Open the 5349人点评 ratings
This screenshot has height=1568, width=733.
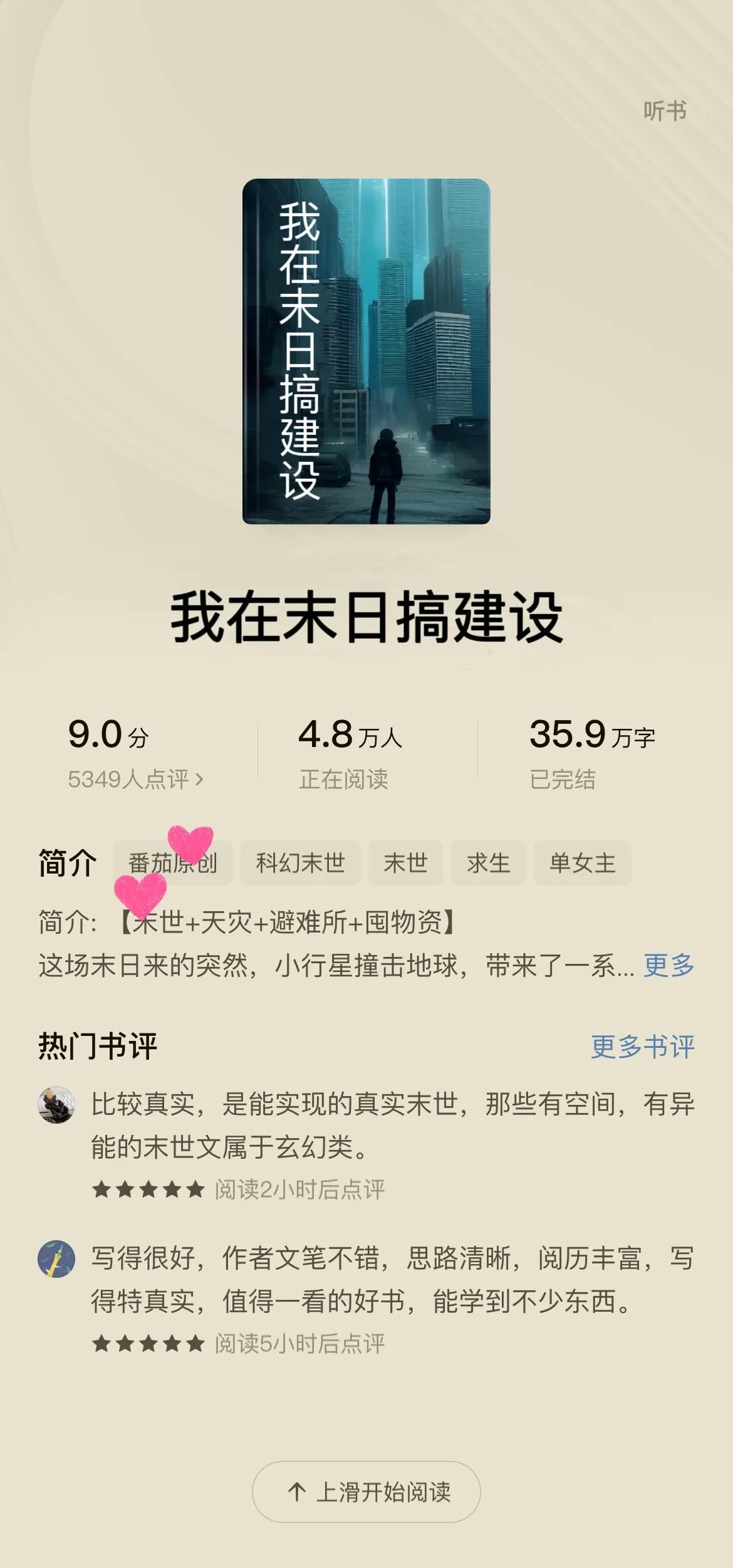135,779
